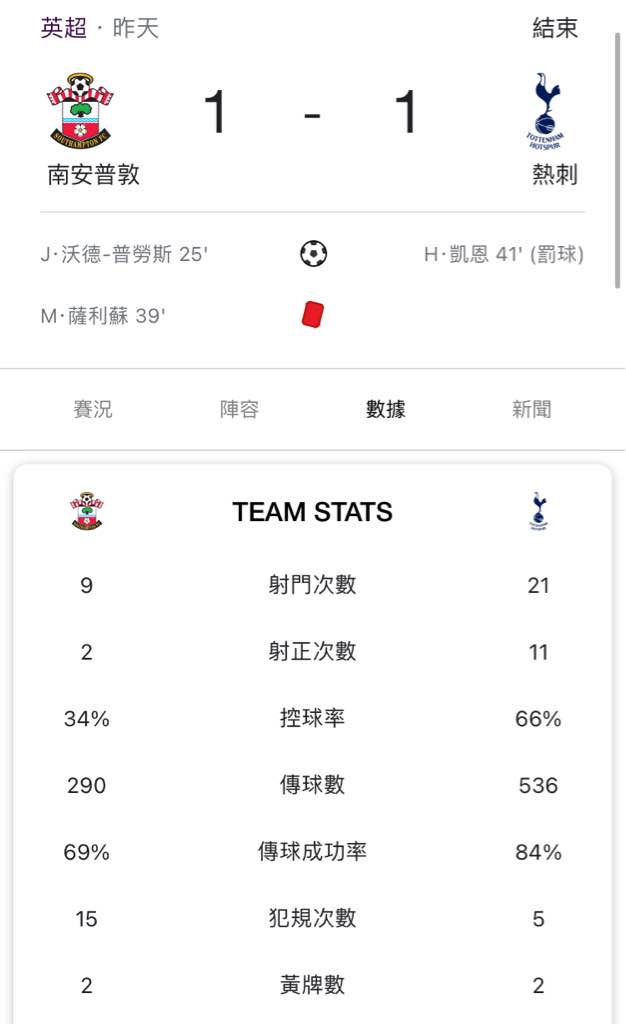Switch to the 陣容 tab
Image resolution: width=626 pixels, height=1024 pixels.
point(239,409)
